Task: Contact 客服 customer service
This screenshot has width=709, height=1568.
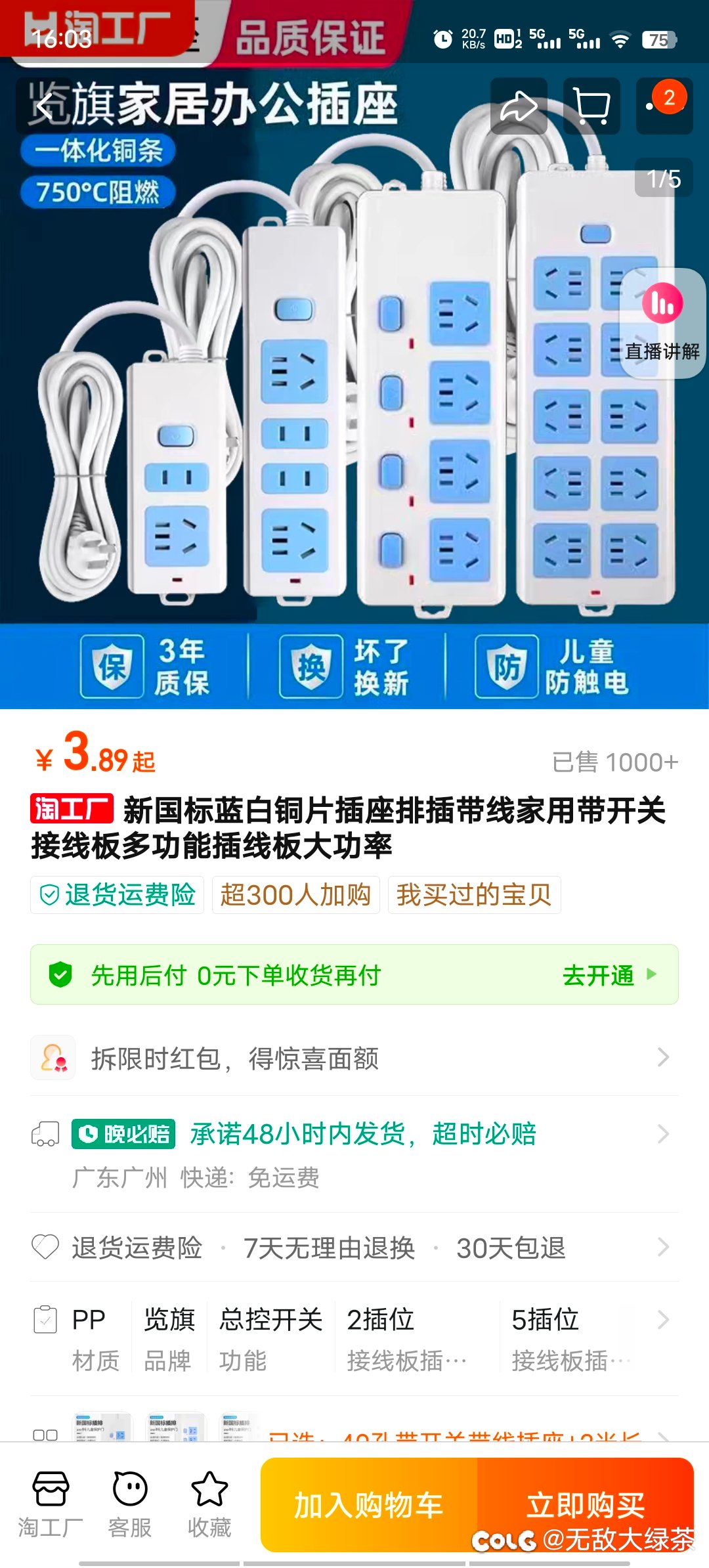Action: (130, 1505)
